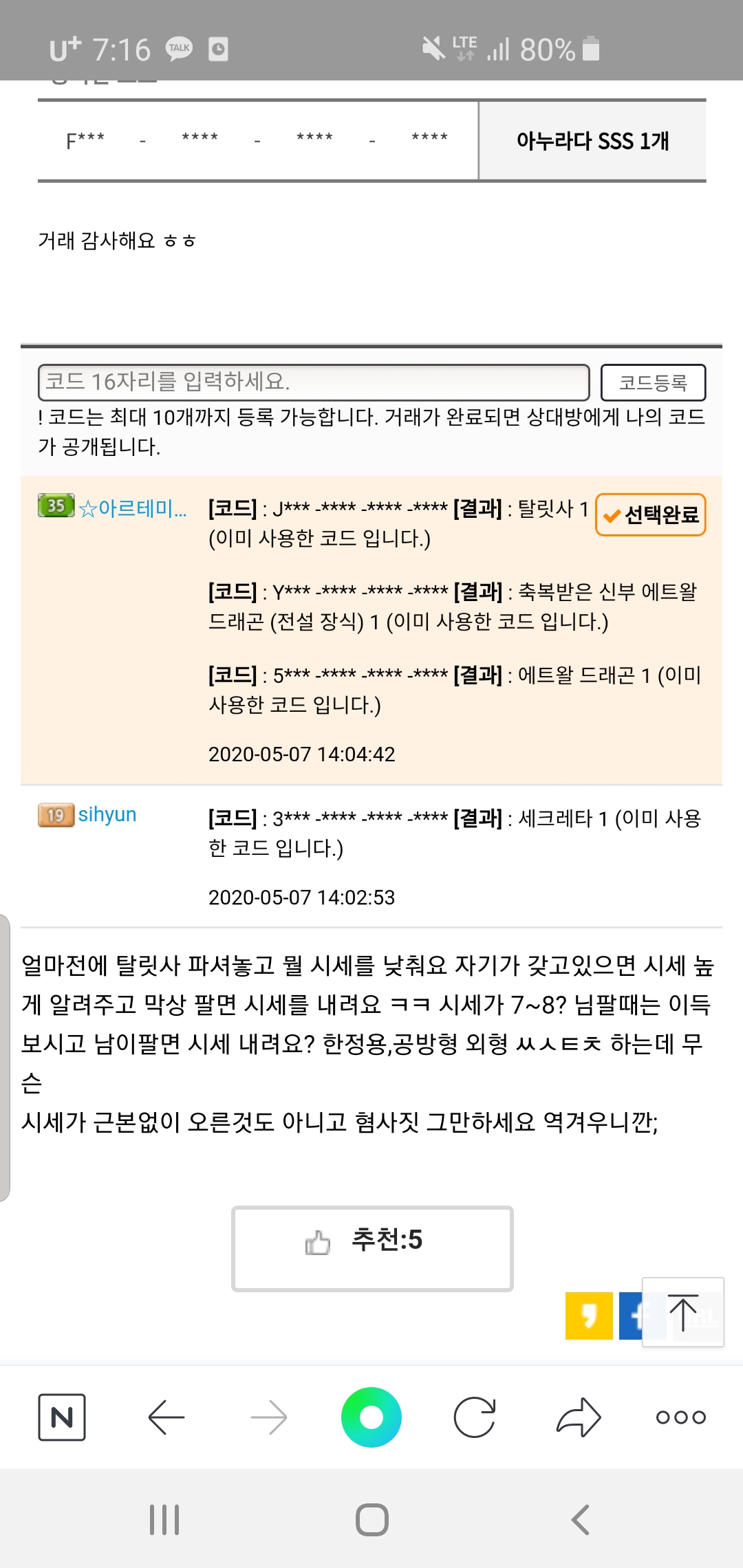The height and width of the screenshot is (1568, 743).
Task: Jump to top with the arrow button
Action: 682,1312
